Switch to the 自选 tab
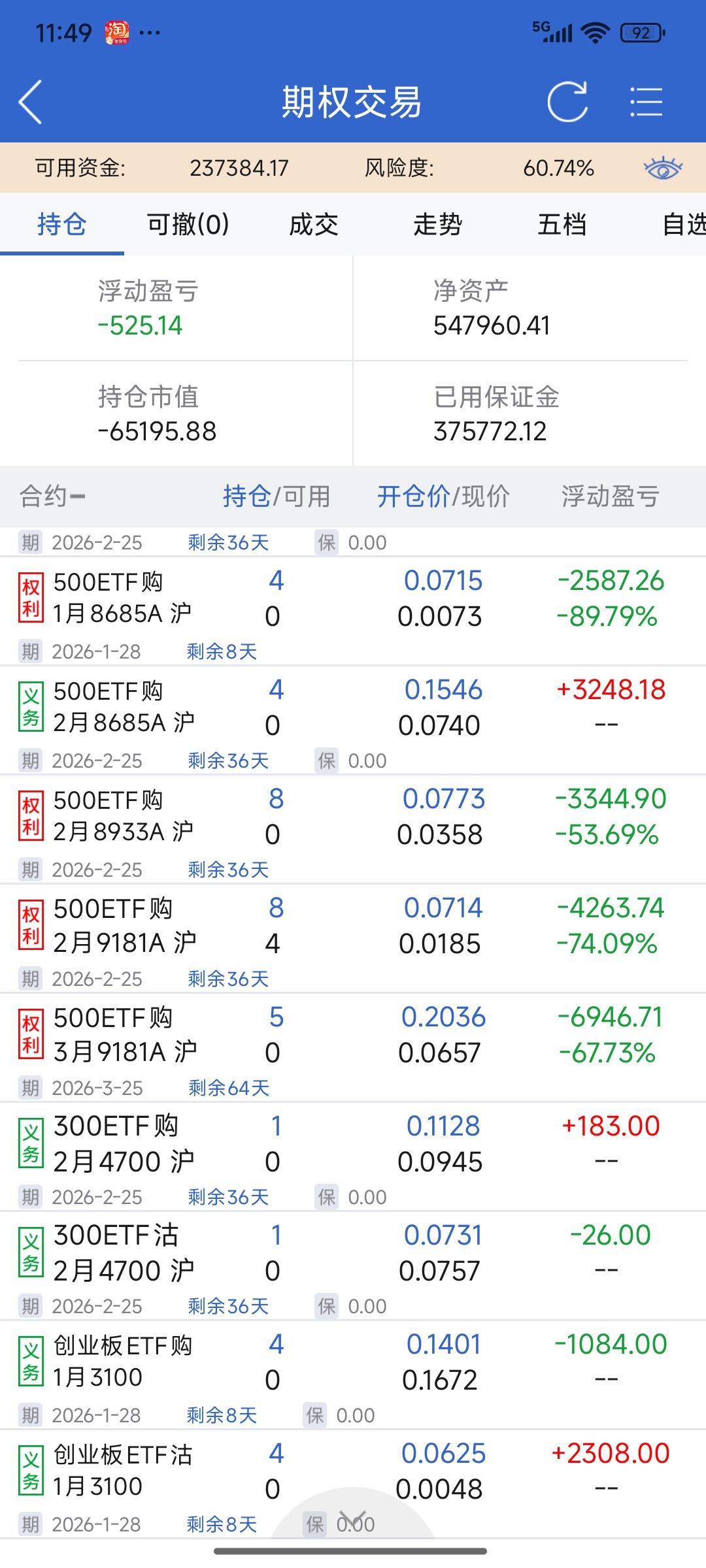The image size is (706, 1568). point(682,225)
